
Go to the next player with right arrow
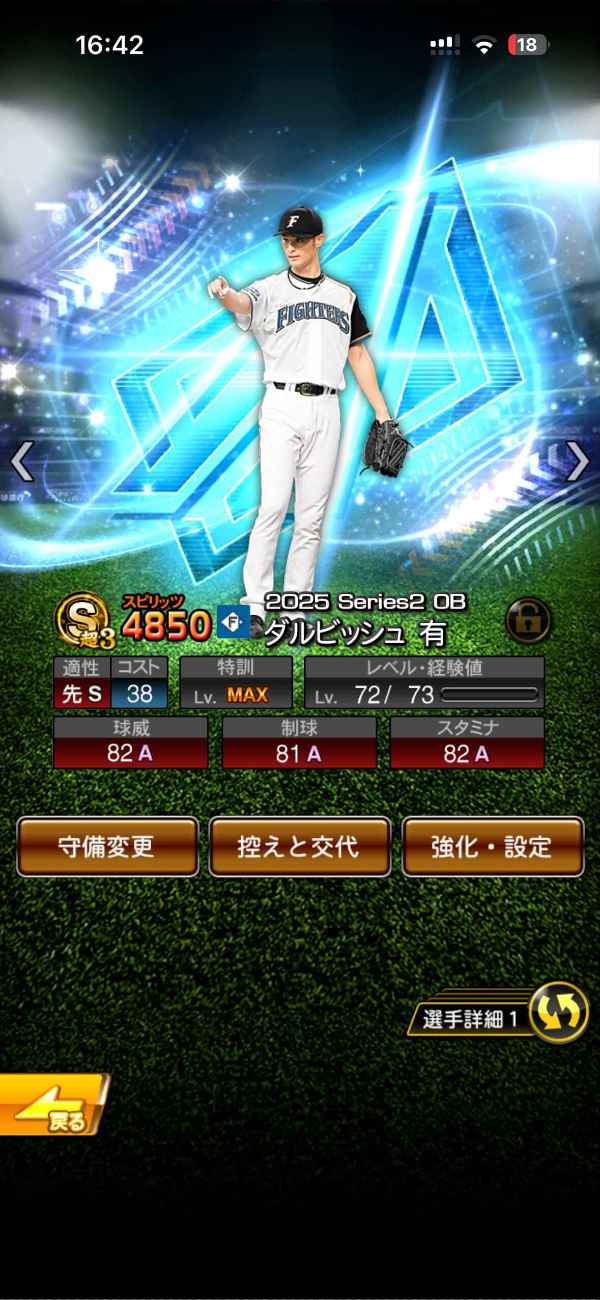click(x=578, y=462)
